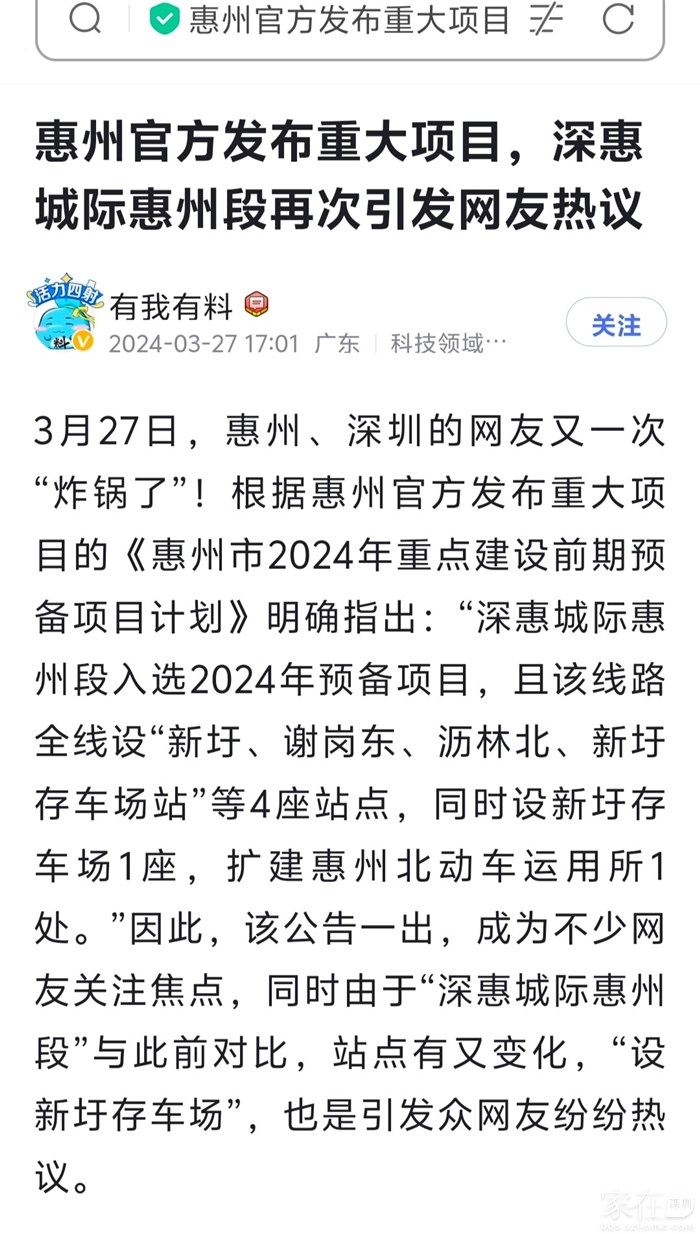
Task: Tap the reader mode icon in address bar
Action: pos(546,19)
